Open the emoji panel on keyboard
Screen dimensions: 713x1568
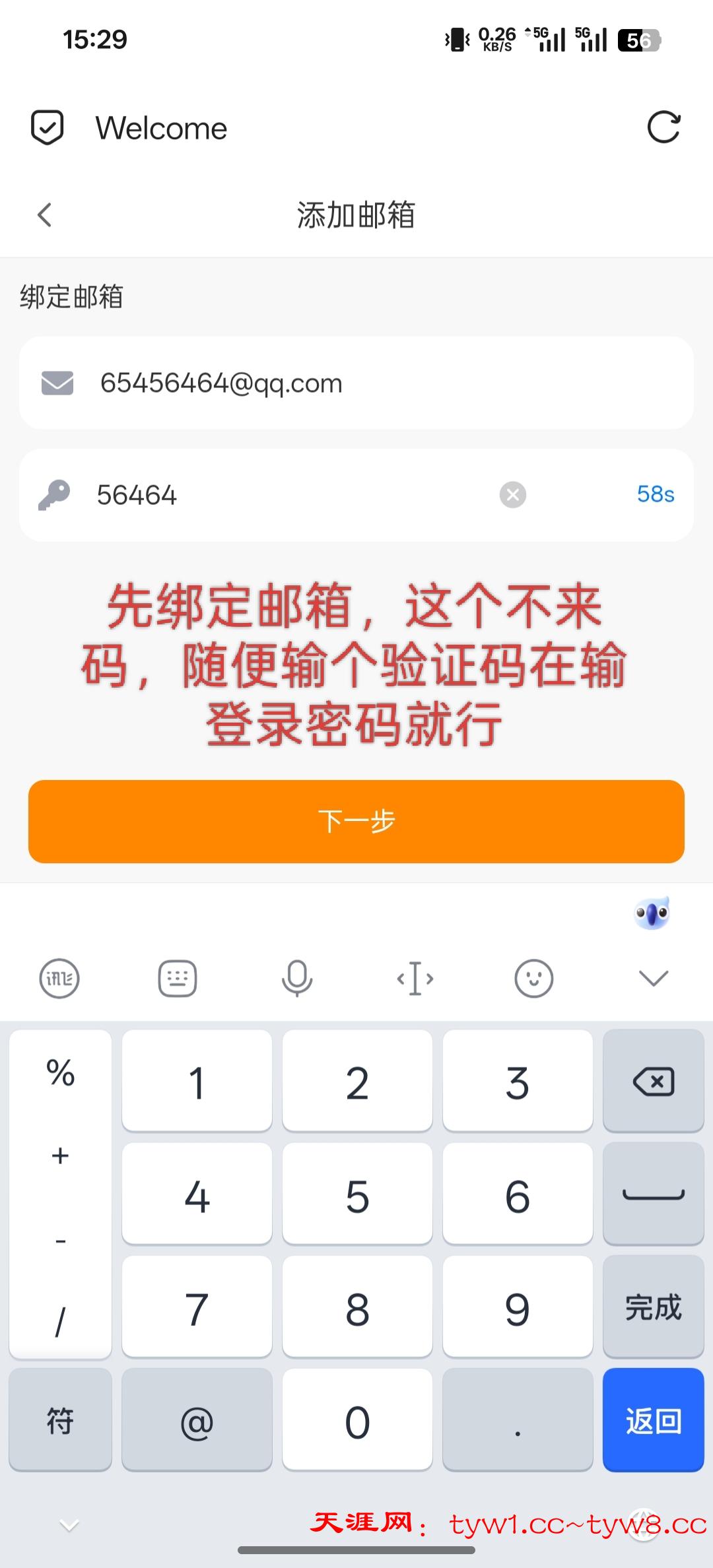[533, 977]
